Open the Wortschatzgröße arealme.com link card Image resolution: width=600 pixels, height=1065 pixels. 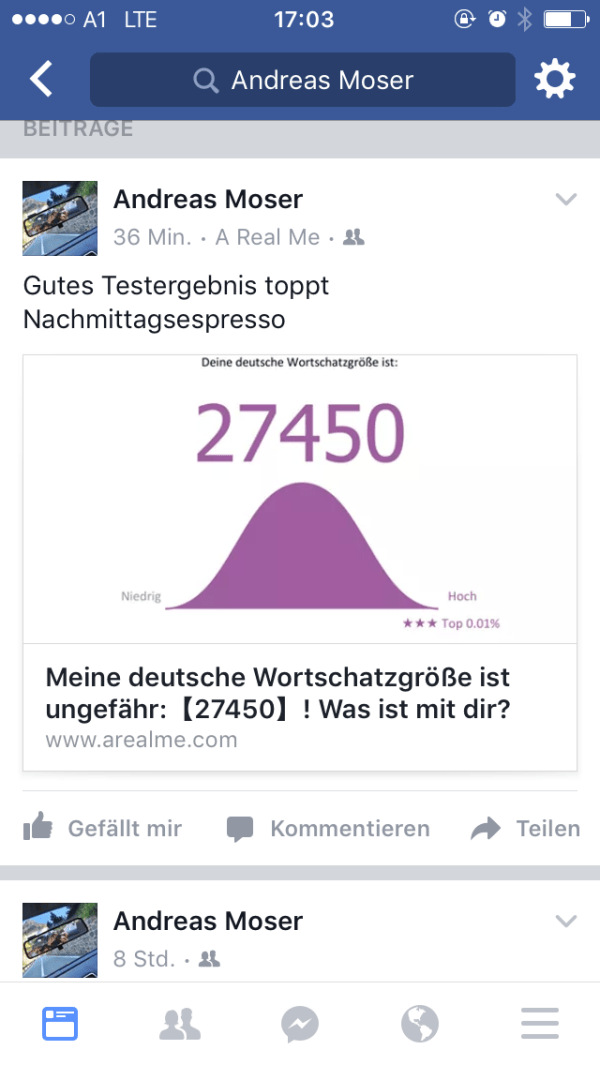point(300,563)
